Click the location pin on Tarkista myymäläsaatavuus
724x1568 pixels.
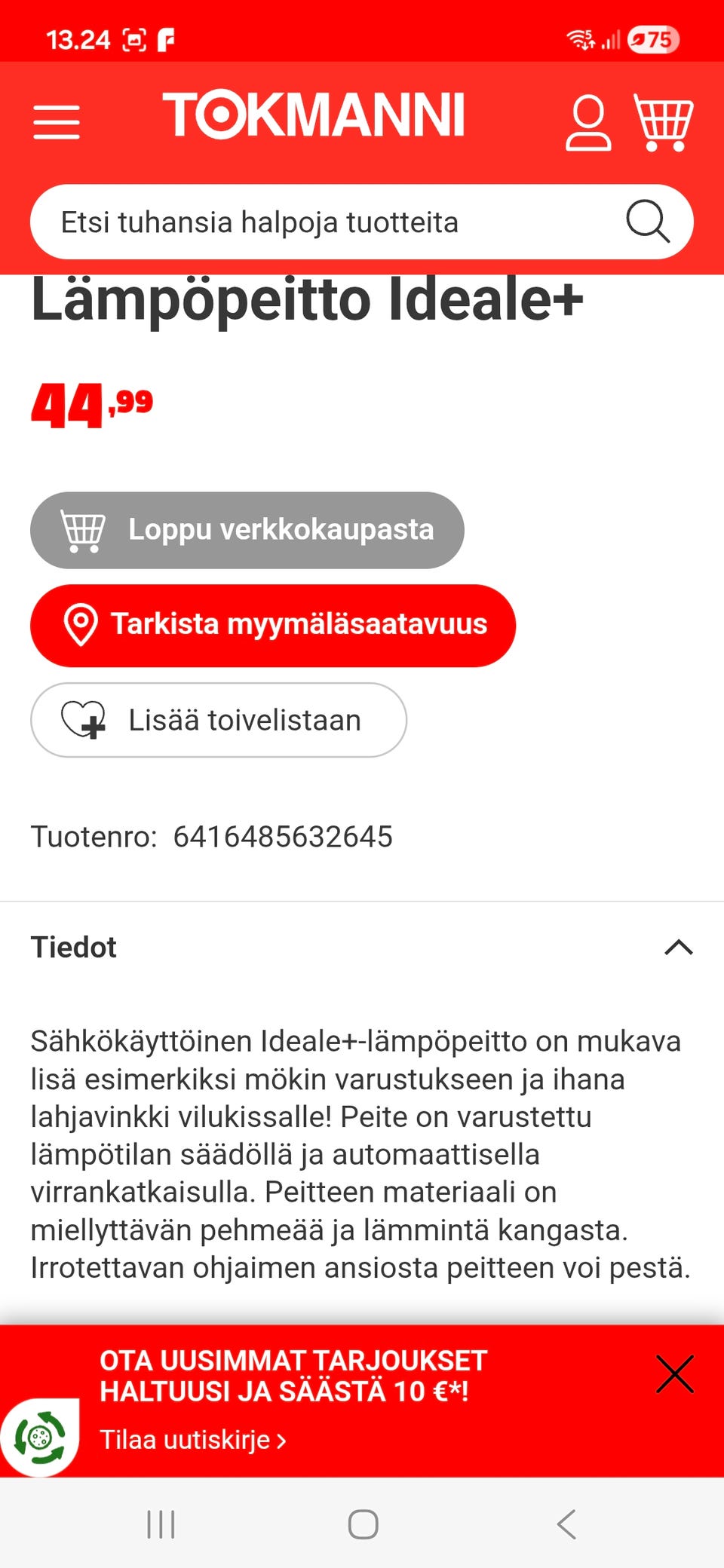pyautogui.click(x=78, y=624)
